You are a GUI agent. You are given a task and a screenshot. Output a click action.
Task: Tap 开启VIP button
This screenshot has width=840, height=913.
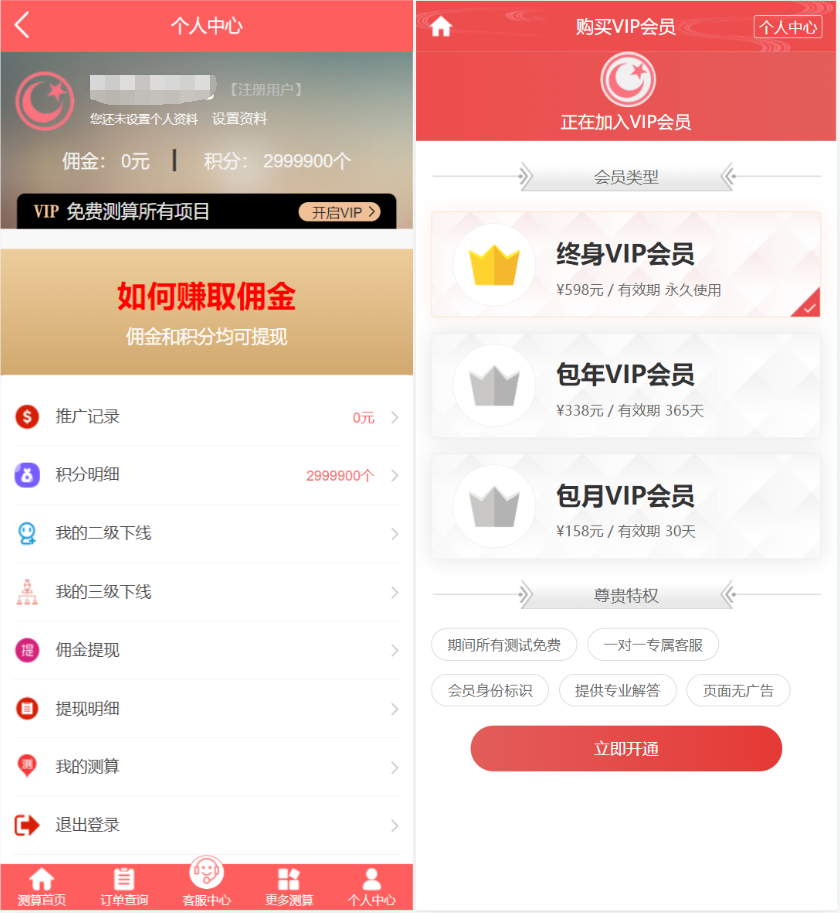pyautogui.click(x=339, y=212)
